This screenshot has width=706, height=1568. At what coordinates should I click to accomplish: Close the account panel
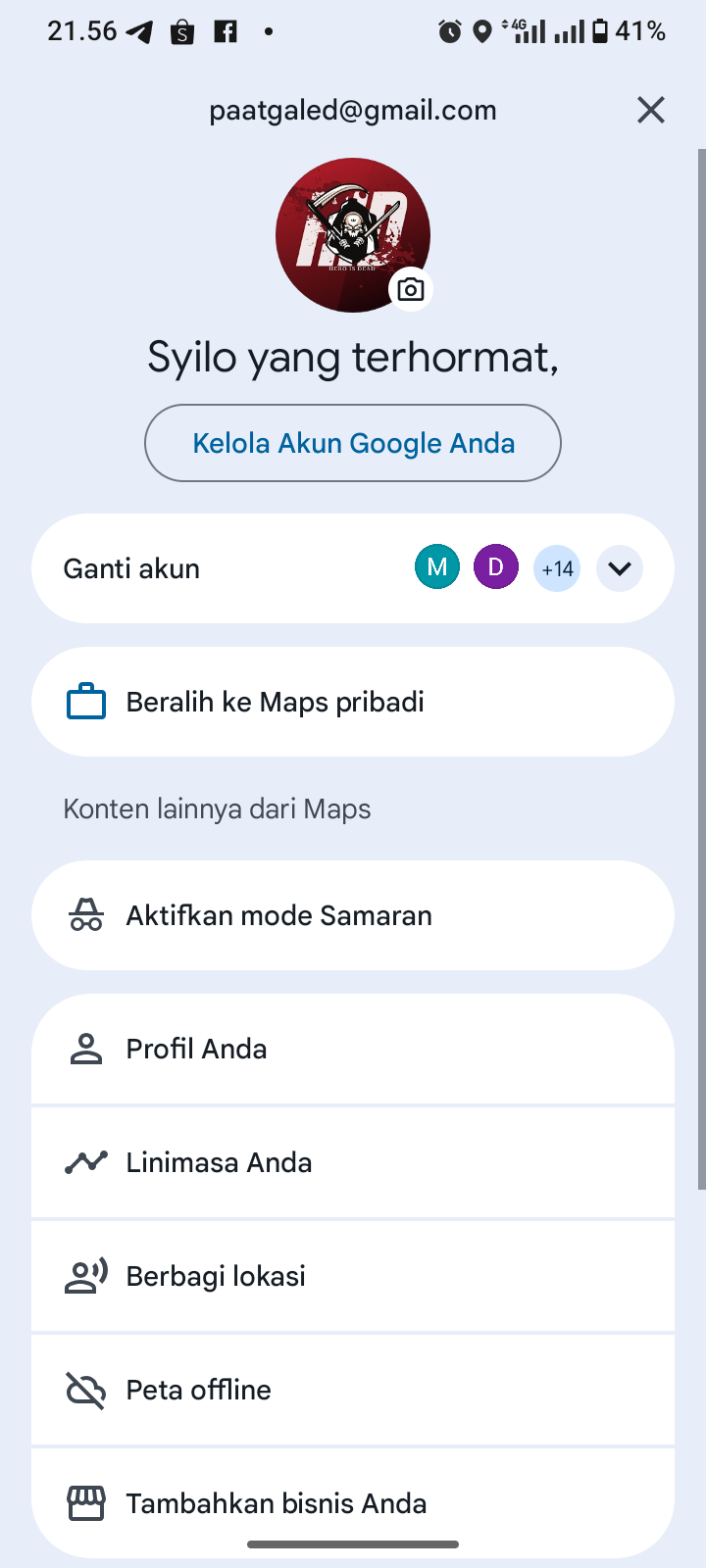pyautogui.click(x=651, y=110)
